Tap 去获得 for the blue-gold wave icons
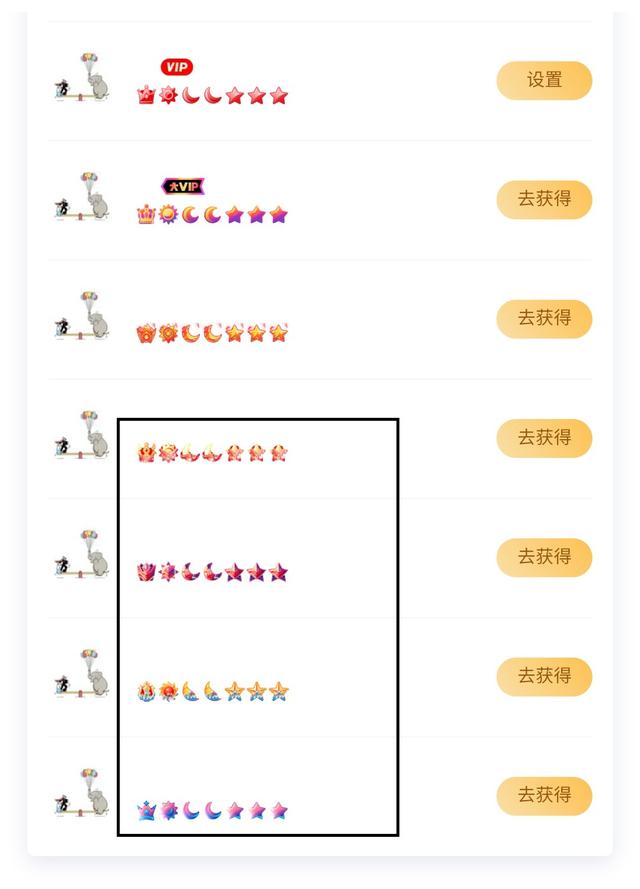Viewport: 640px width, 889px height. click(544, 676)
